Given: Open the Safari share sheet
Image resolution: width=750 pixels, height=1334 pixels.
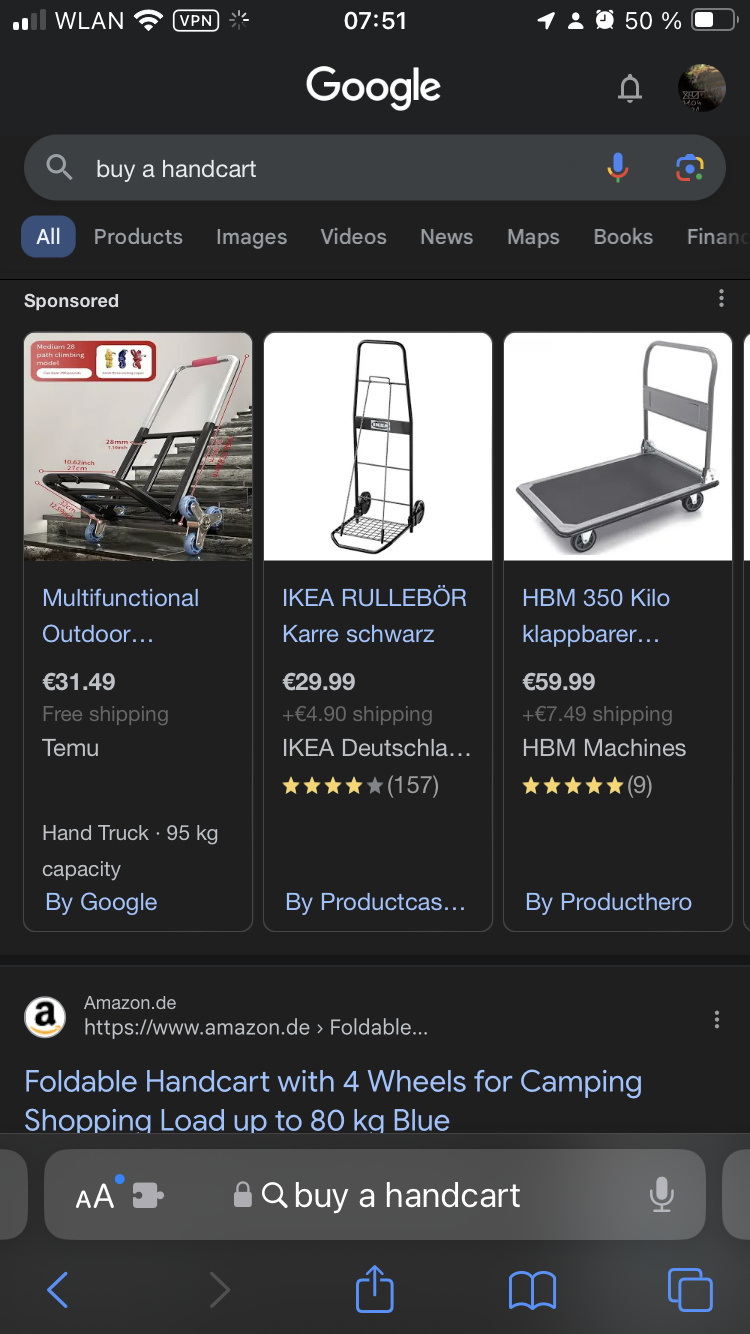Looking at the screenshot, I should (373, 1289).
